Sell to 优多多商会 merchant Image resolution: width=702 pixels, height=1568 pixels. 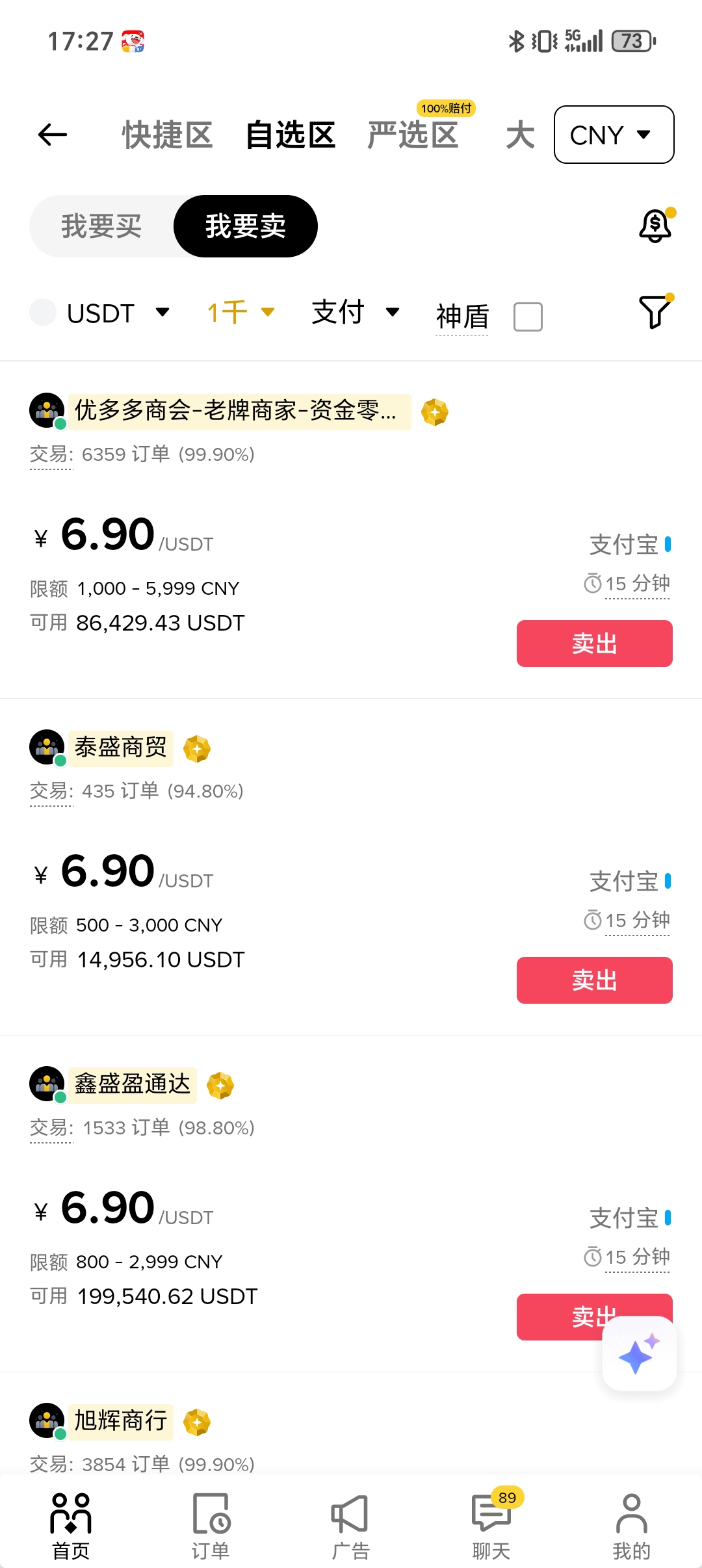pyautogui.click(x=594, y=644)
